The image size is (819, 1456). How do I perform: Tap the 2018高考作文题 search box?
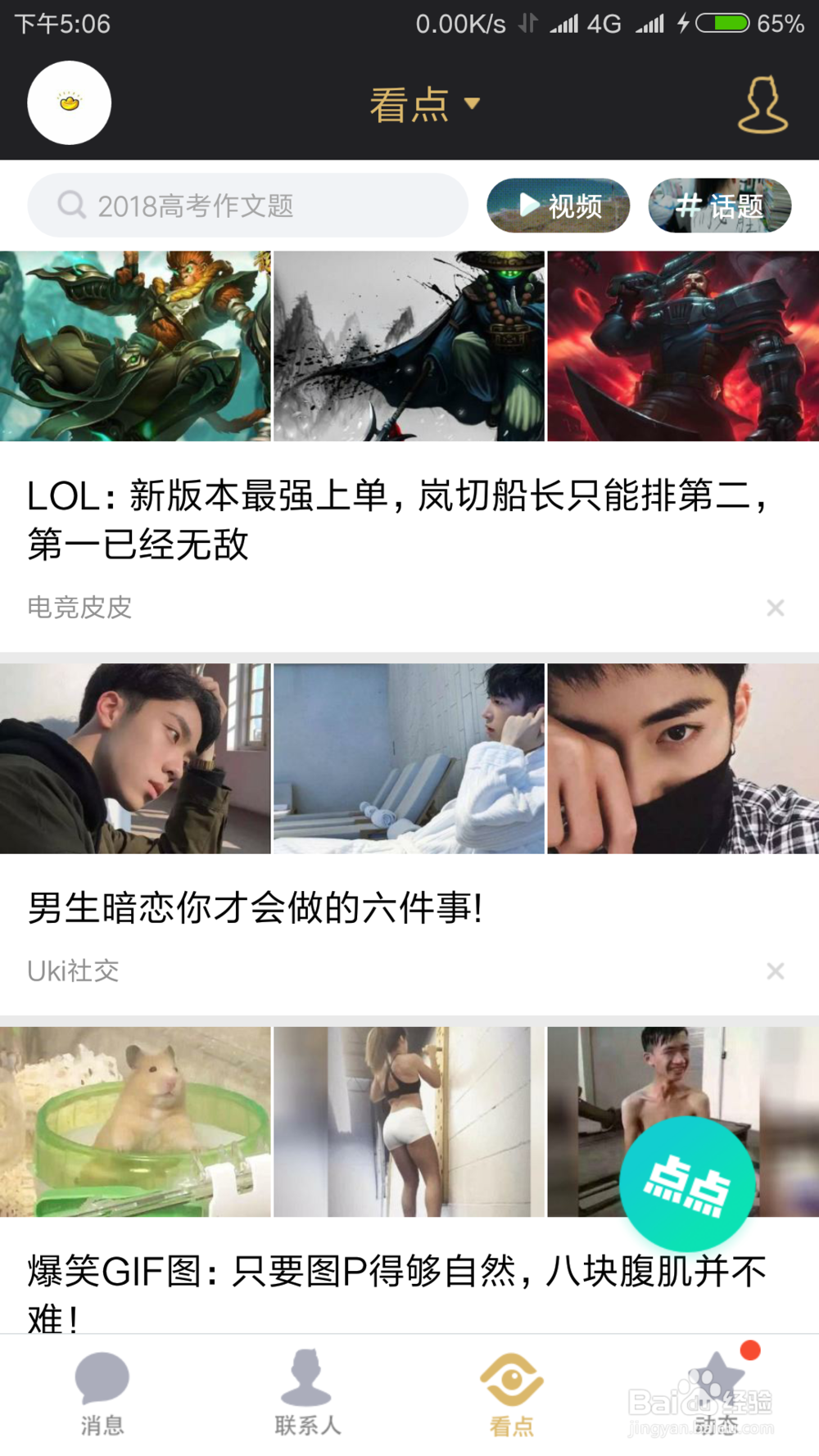(x=247, y=206)
